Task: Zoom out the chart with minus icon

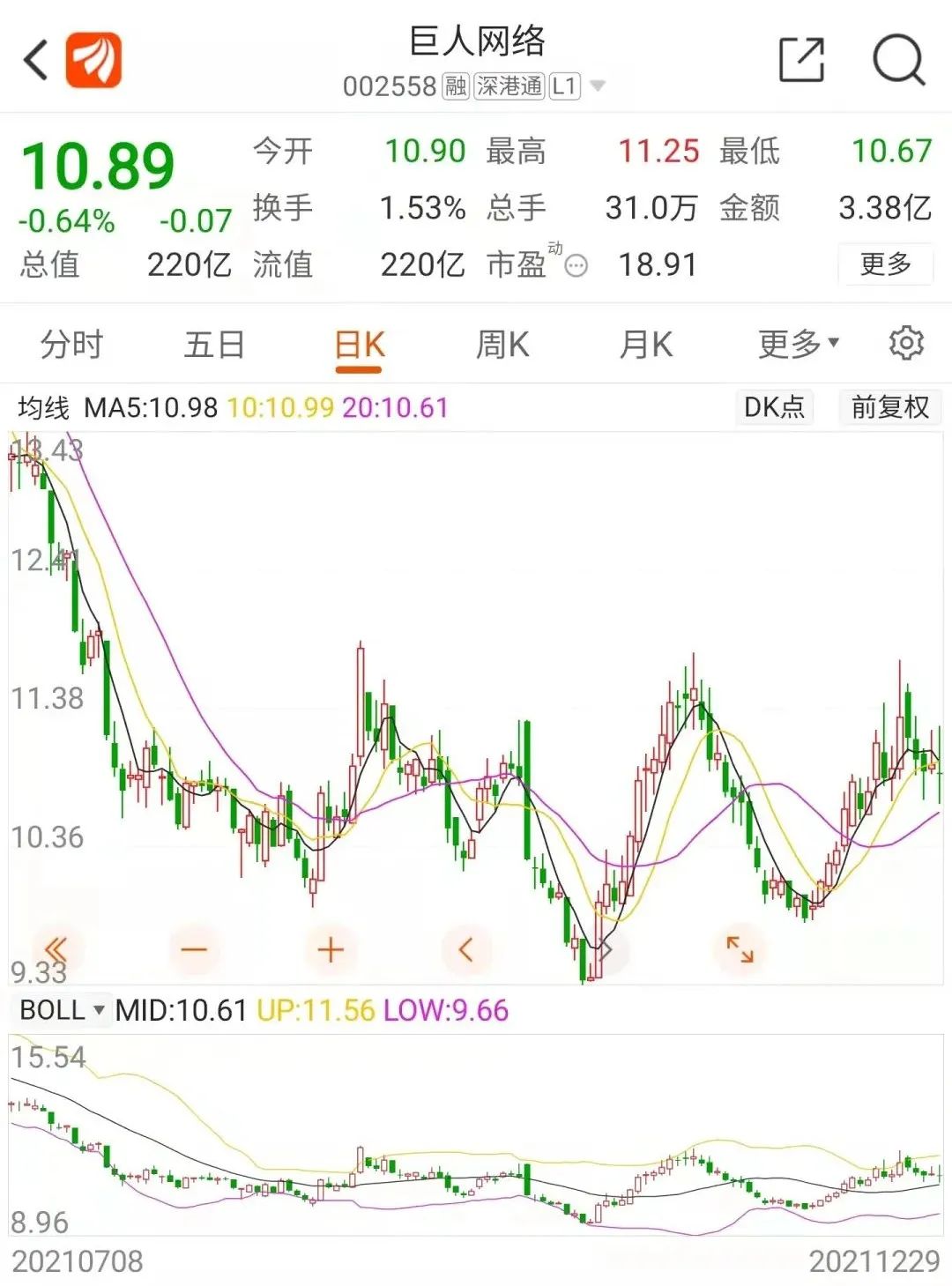Action: tap(194, 949)
